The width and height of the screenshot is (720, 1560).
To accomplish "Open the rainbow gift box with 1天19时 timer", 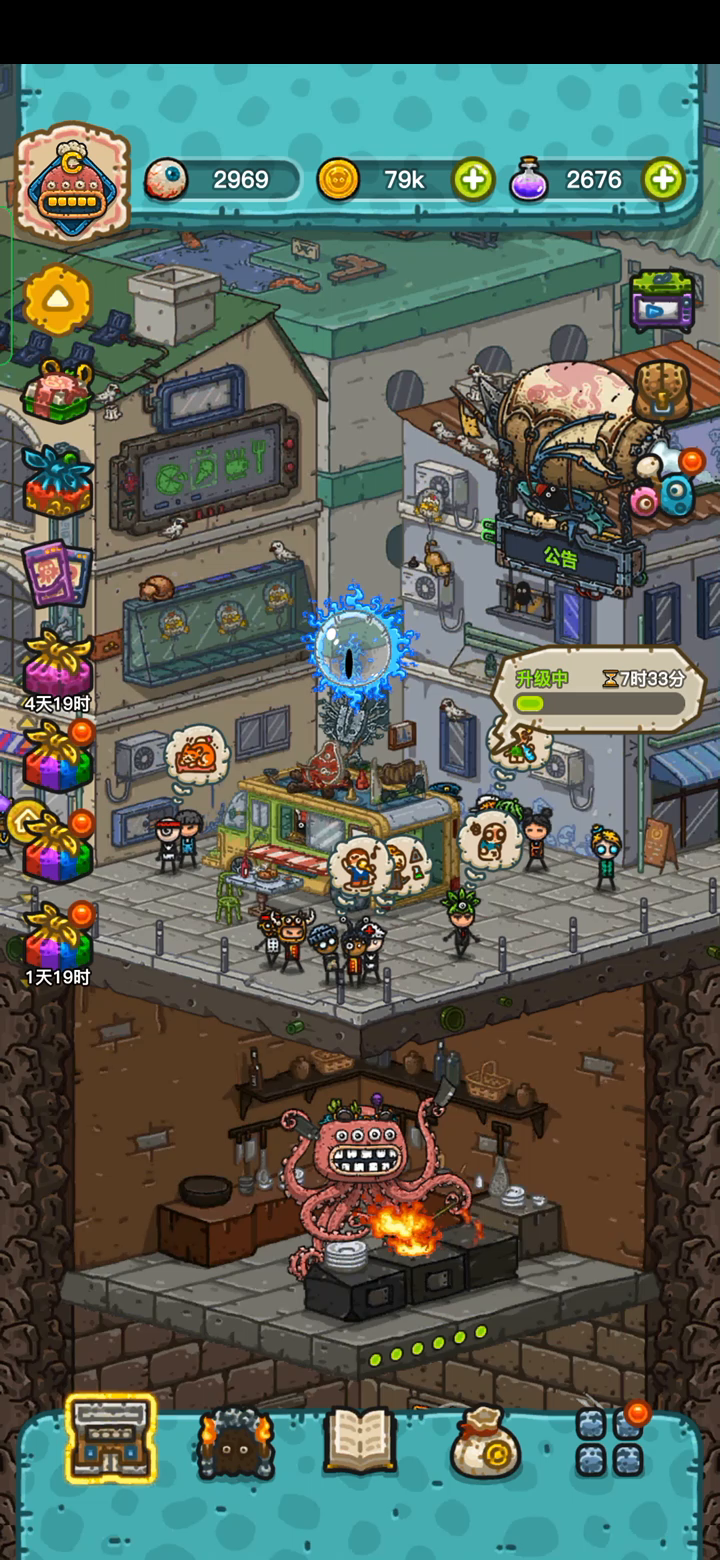I will coord(58,937).
